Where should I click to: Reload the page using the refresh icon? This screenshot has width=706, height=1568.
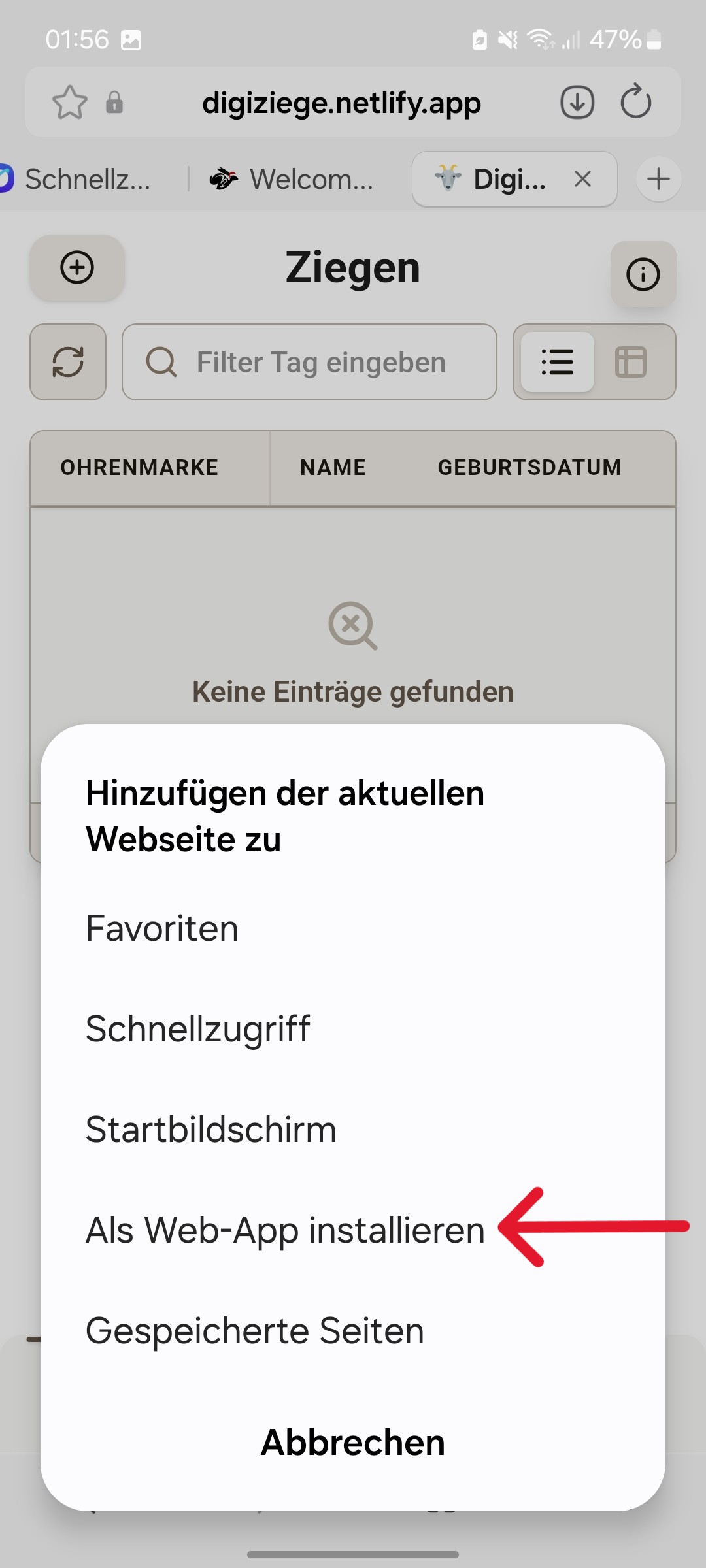pyautogui.click(x=636, y=102)
